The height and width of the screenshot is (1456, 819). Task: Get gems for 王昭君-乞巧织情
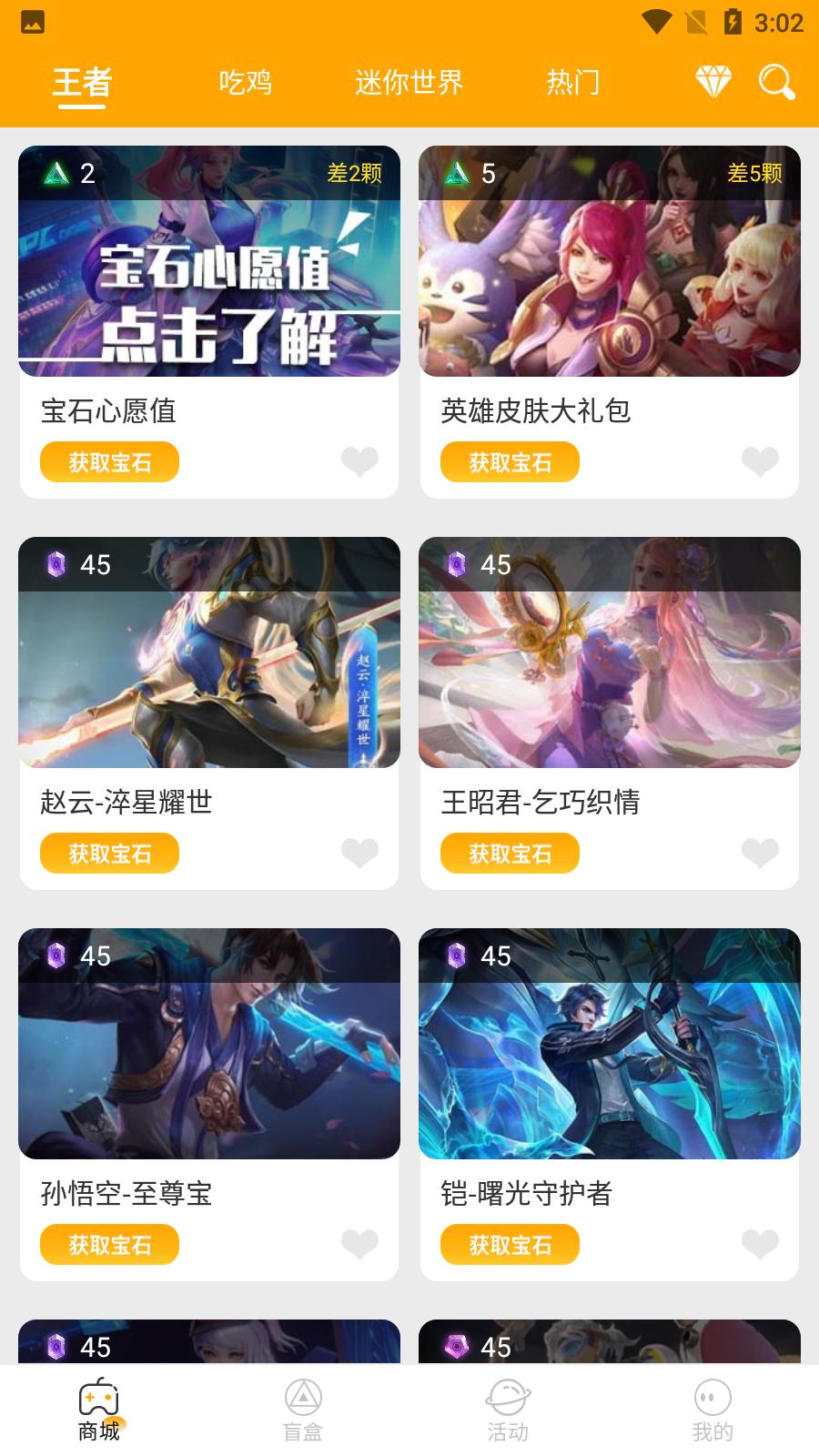(x=510, y=854)
